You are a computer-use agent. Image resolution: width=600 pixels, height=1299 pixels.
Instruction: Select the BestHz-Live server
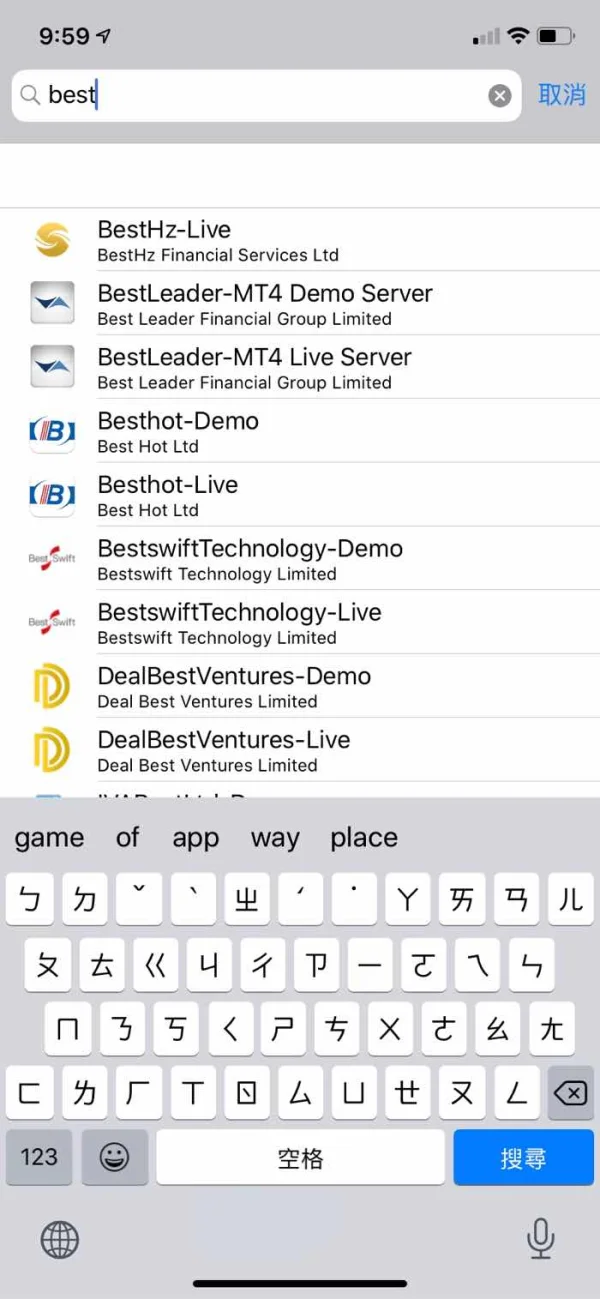click(300, 240)
